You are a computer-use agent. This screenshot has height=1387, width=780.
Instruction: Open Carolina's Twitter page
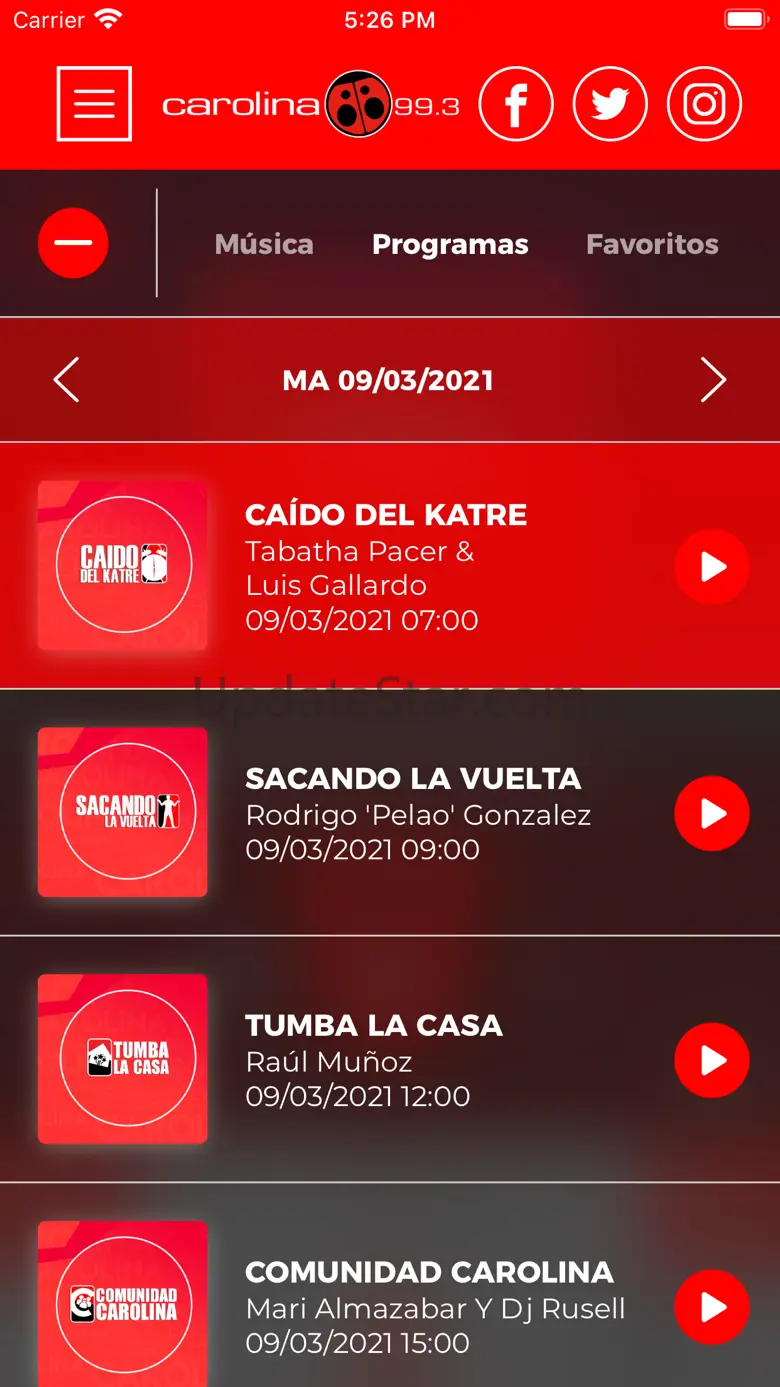(x=610, y=104)
